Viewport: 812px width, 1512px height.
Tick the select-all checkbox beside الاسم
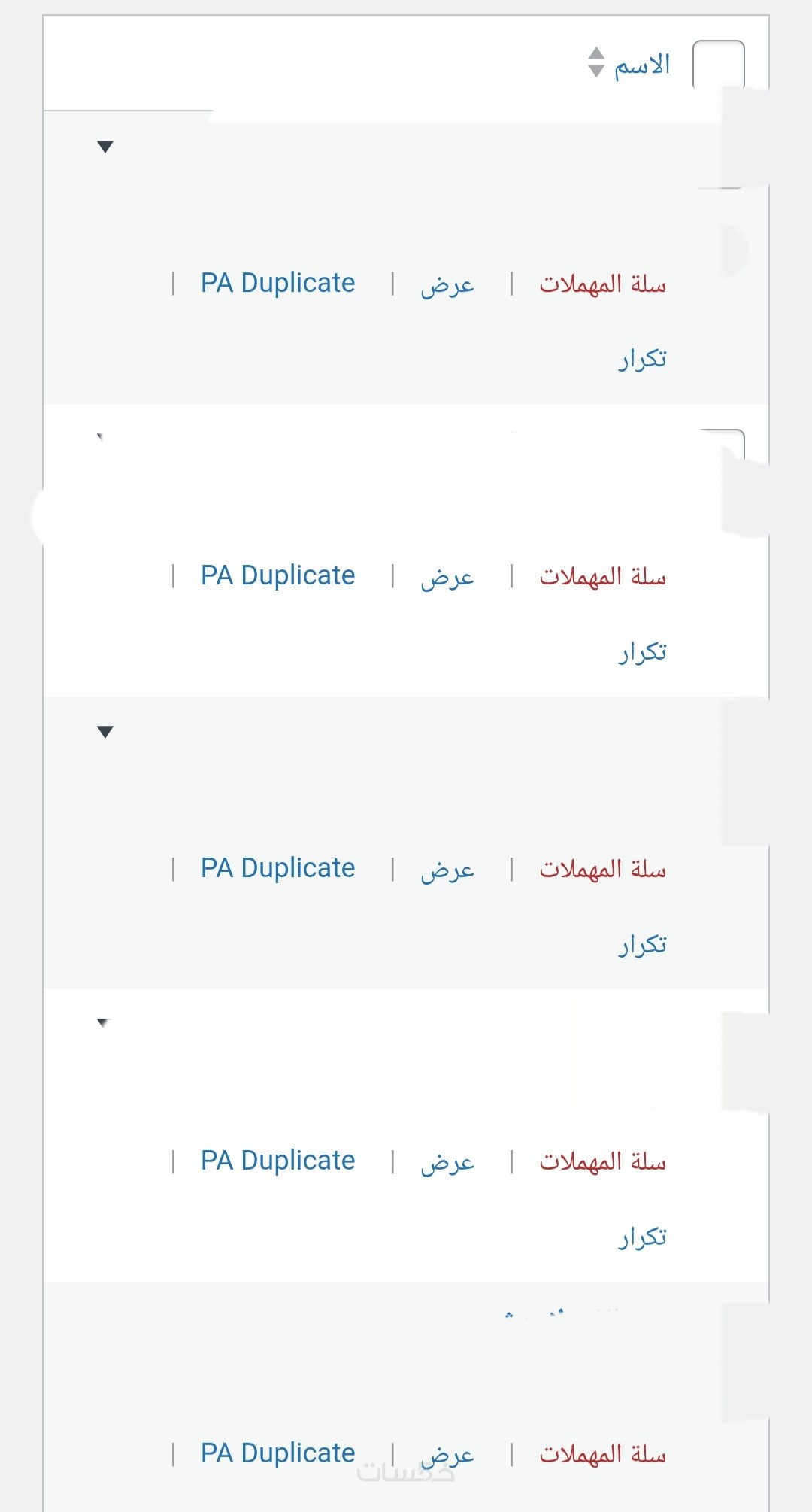718,65
